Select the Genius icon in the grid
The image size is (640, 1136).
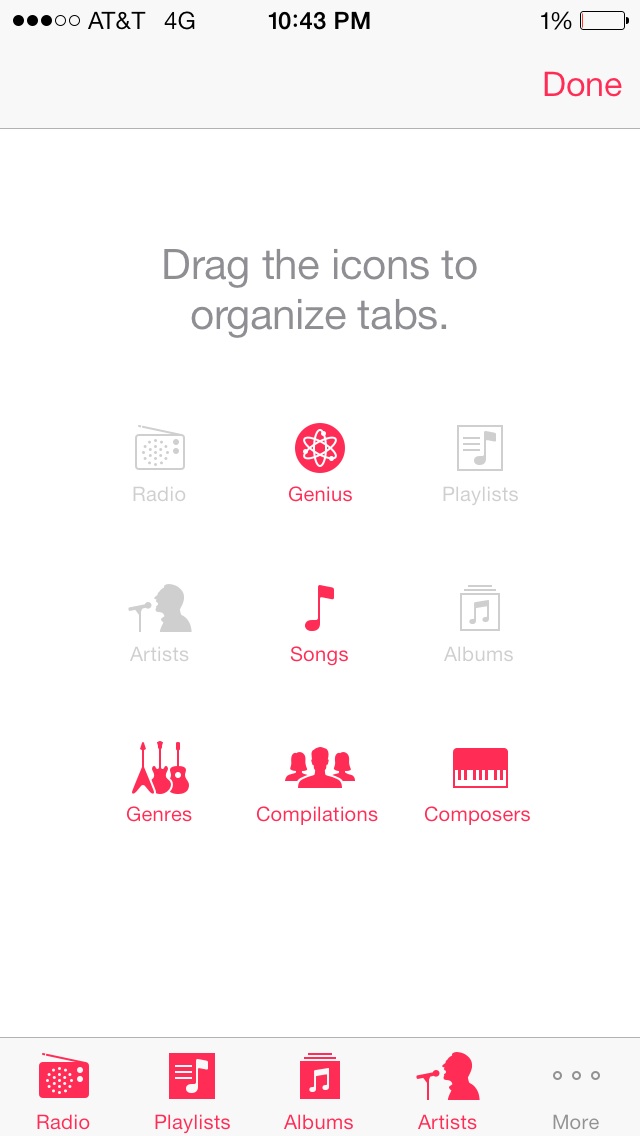(320, 448)
